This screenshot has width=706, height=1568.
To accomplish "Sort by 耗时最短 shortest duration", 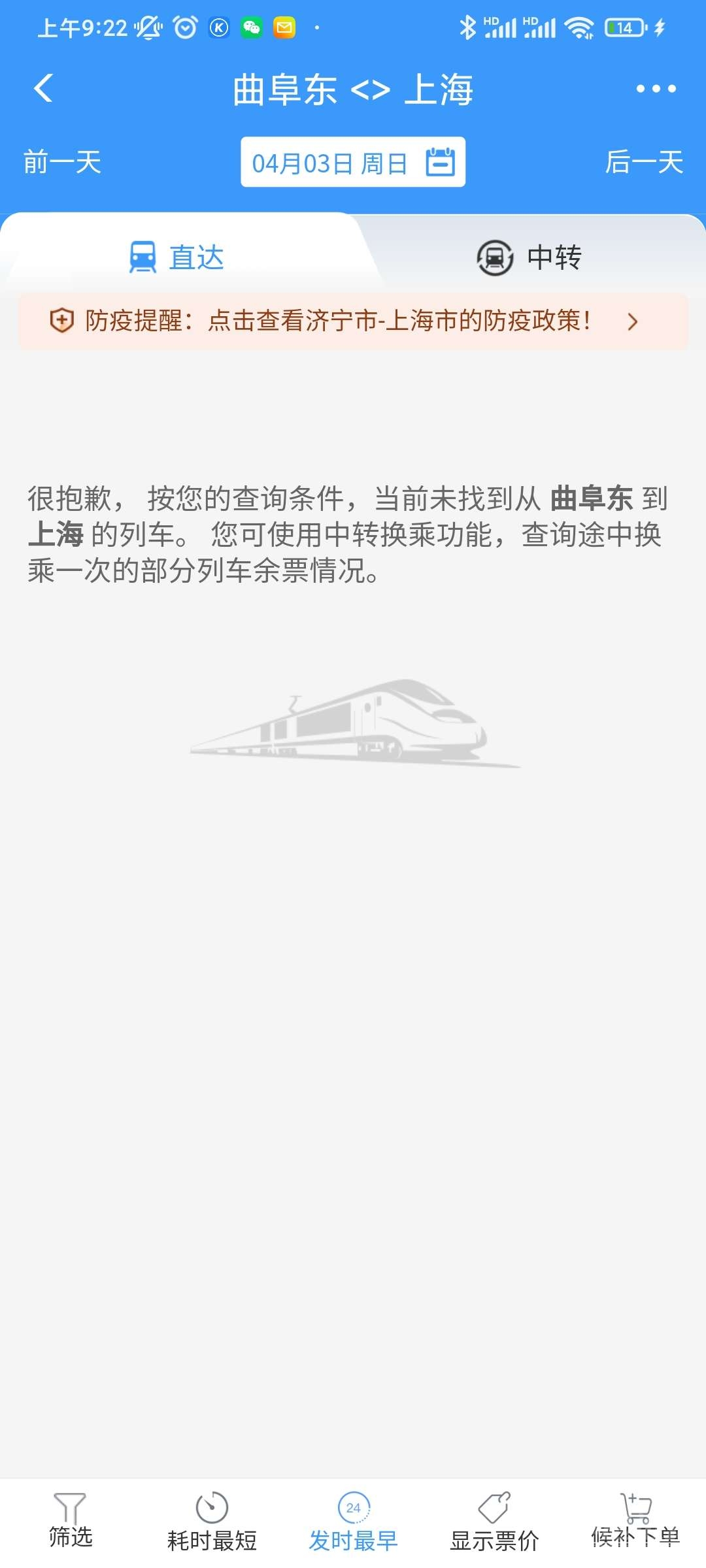I will (x=212, y=1521).
